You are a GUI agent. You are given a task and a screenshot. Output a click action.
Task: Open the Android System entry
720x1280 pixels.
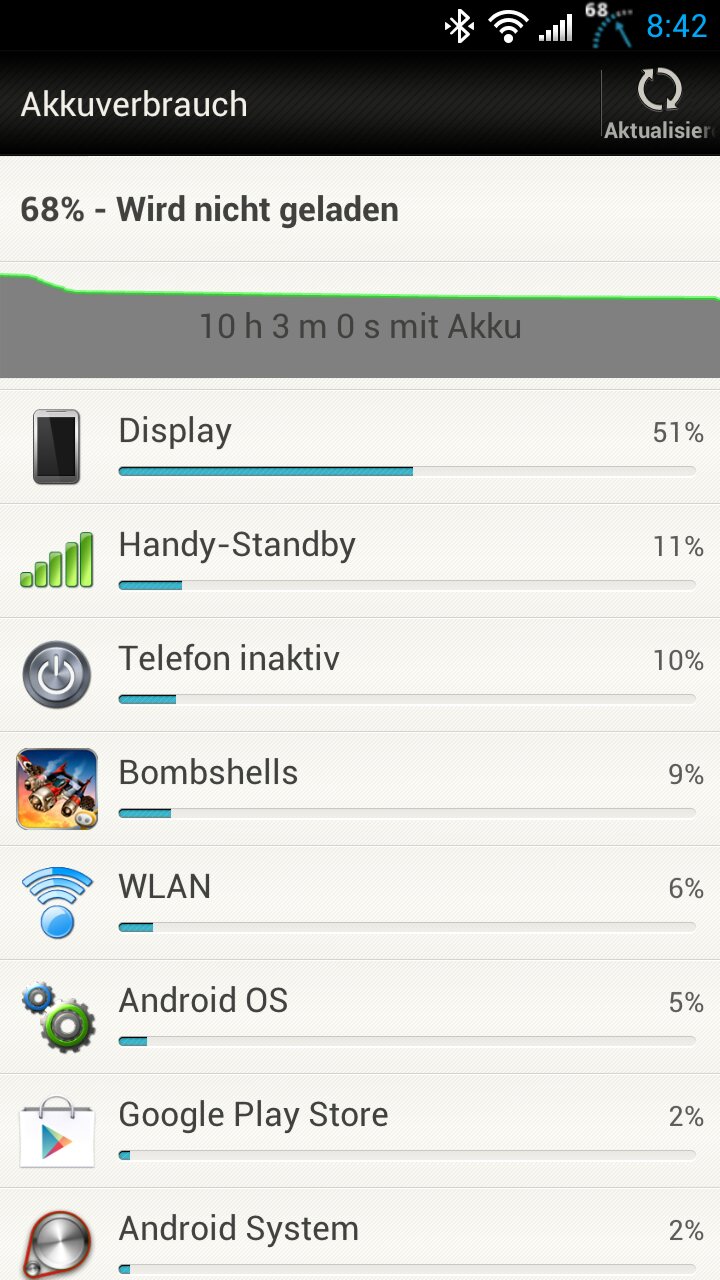[360, 1234]
